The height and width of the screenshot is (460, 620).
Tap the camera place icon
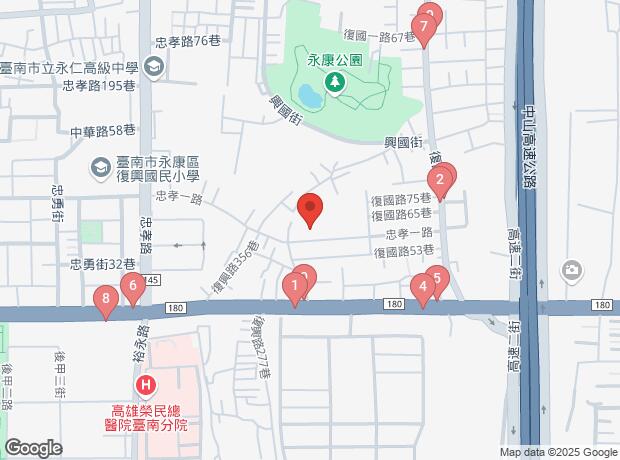point(572,269)
